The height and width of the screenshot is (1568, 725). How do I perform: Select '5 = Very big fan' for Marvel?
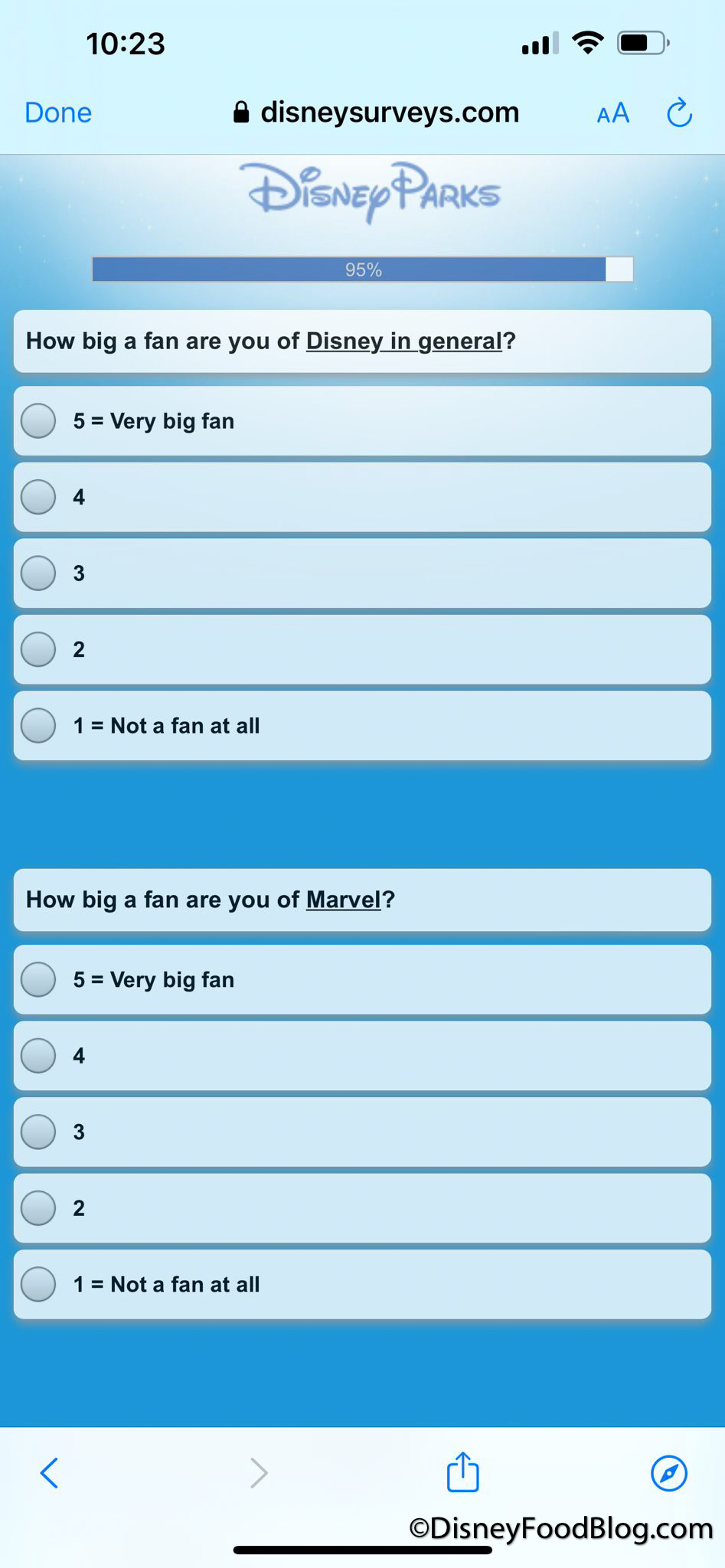point(38,979)
